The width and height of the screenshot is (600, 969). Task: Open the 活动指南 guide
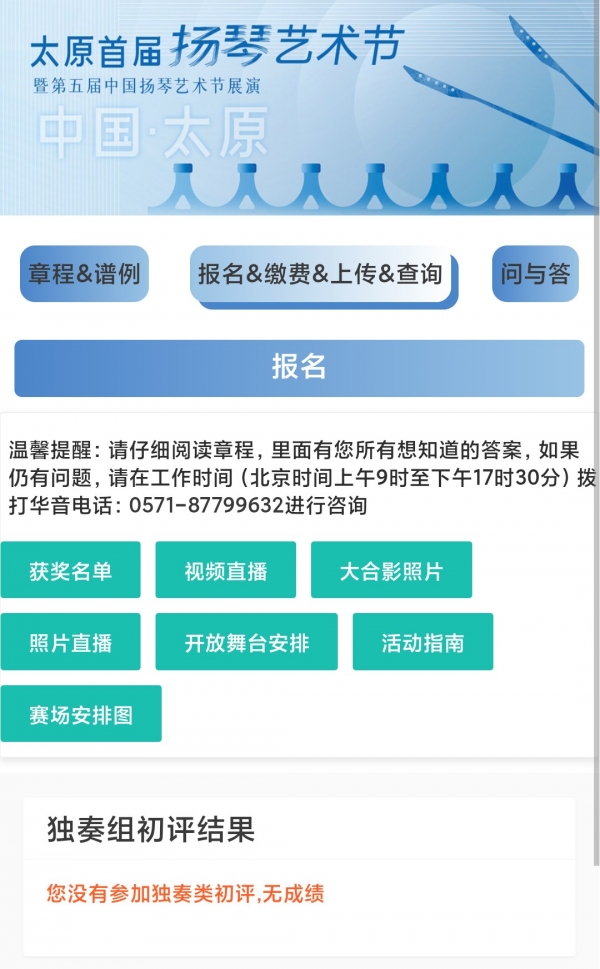[x=422, y=642]
